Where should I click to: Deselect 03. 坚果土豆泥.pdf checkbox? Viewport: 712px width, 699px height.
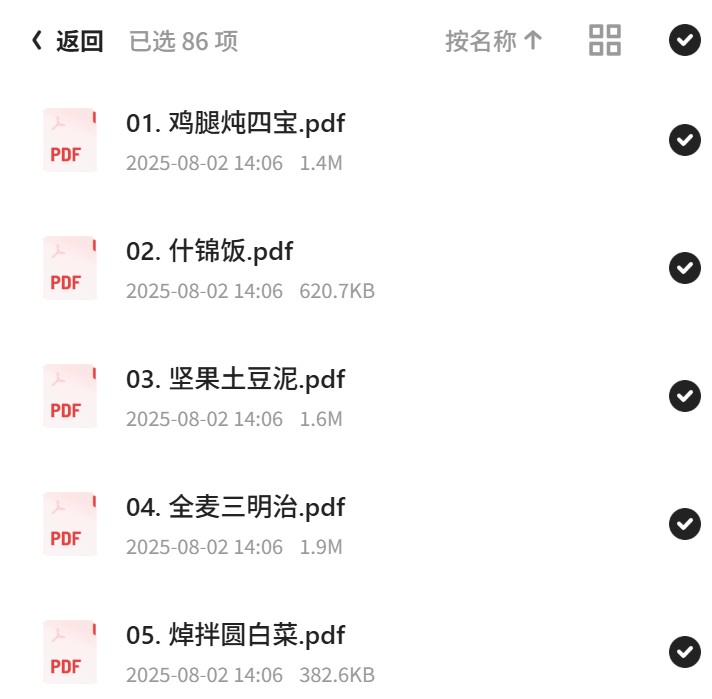tap(684, 396)
